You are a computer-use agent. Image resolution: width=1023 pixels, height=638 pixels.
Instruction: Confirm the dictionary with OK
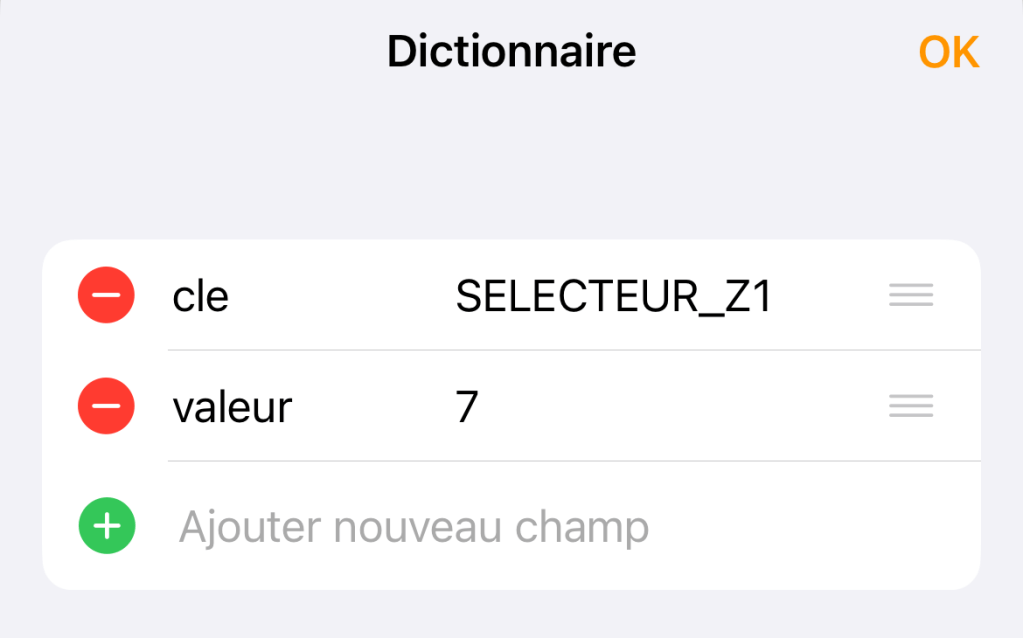tap(948, 52)
